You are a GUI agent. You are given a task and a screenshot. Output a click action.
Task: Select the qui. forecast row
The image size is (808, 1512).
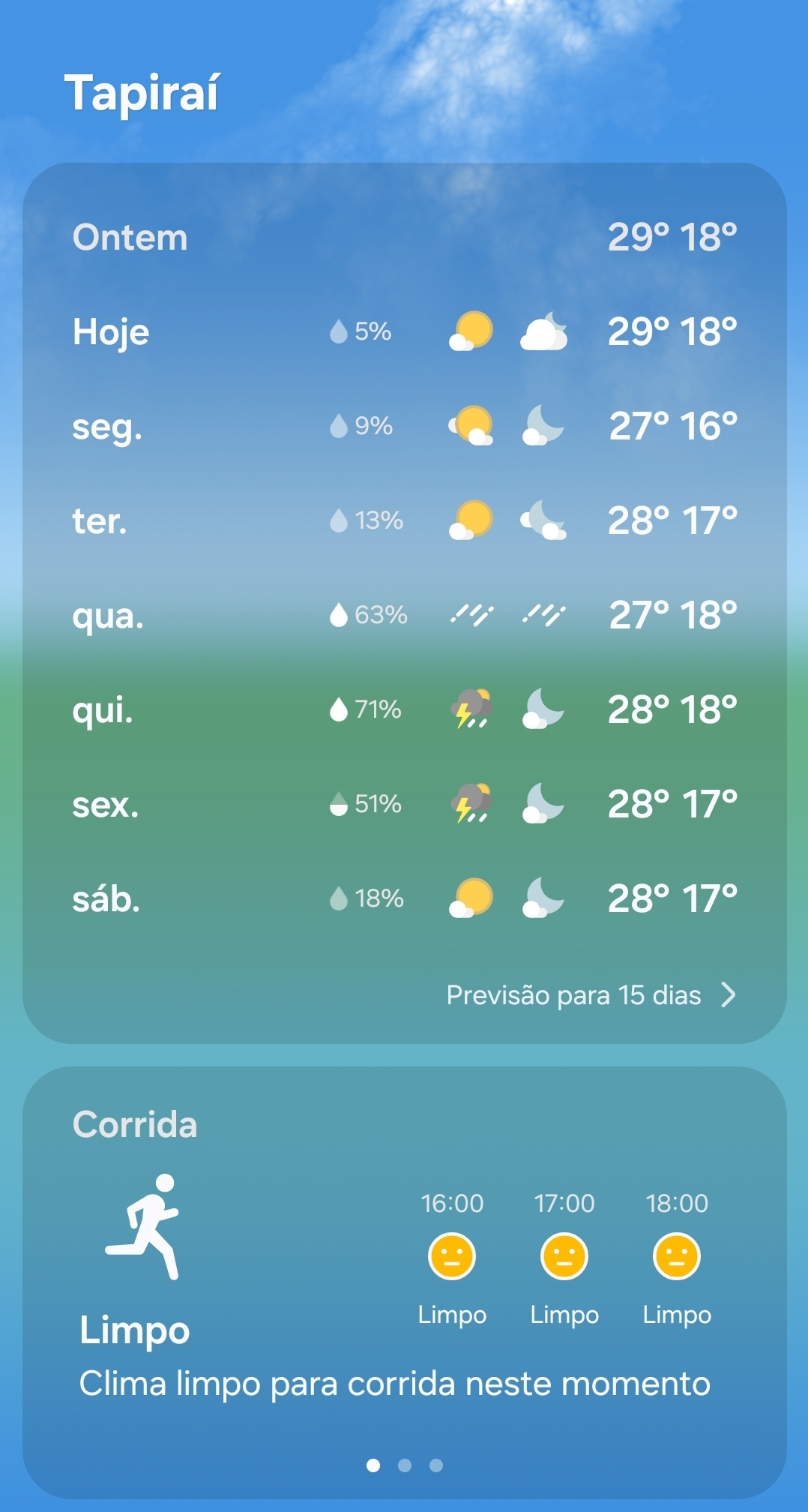coord(405,709)
